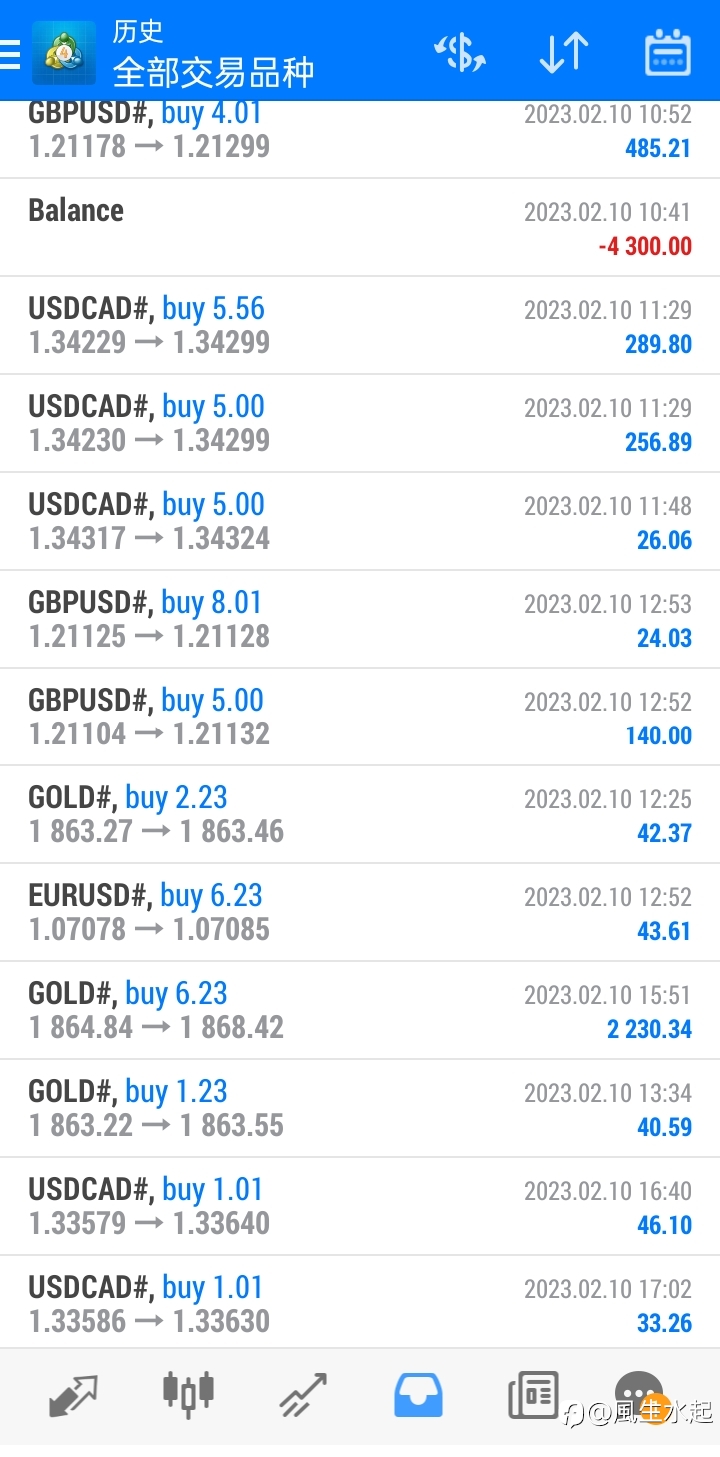Image resolution: width=720 pixels, height=1457 pixels.
Task: Expand the GOLD# buy 2.23 trade
Action: tap(360, 815)
